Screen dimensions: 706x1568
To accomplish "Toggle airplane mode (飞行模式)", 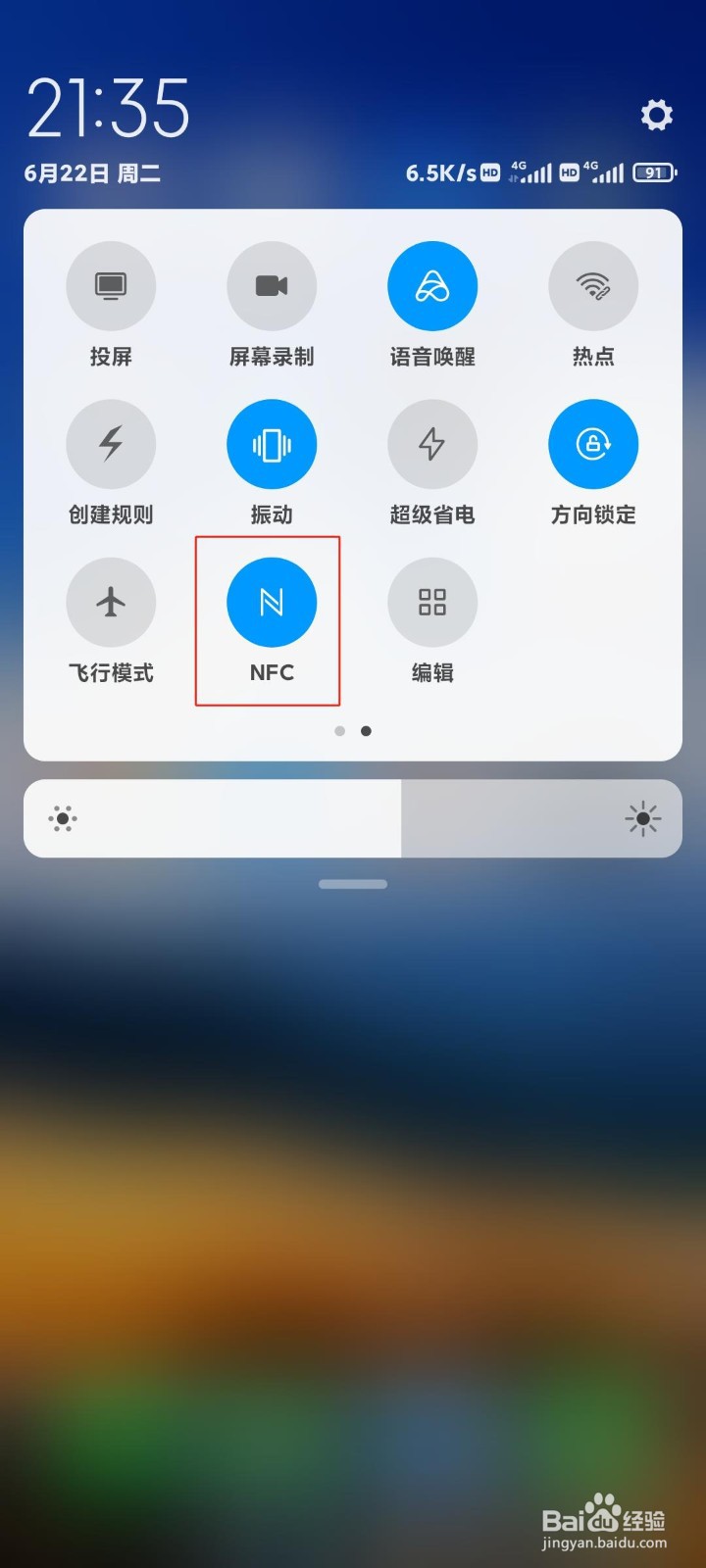I will point(111,603).
